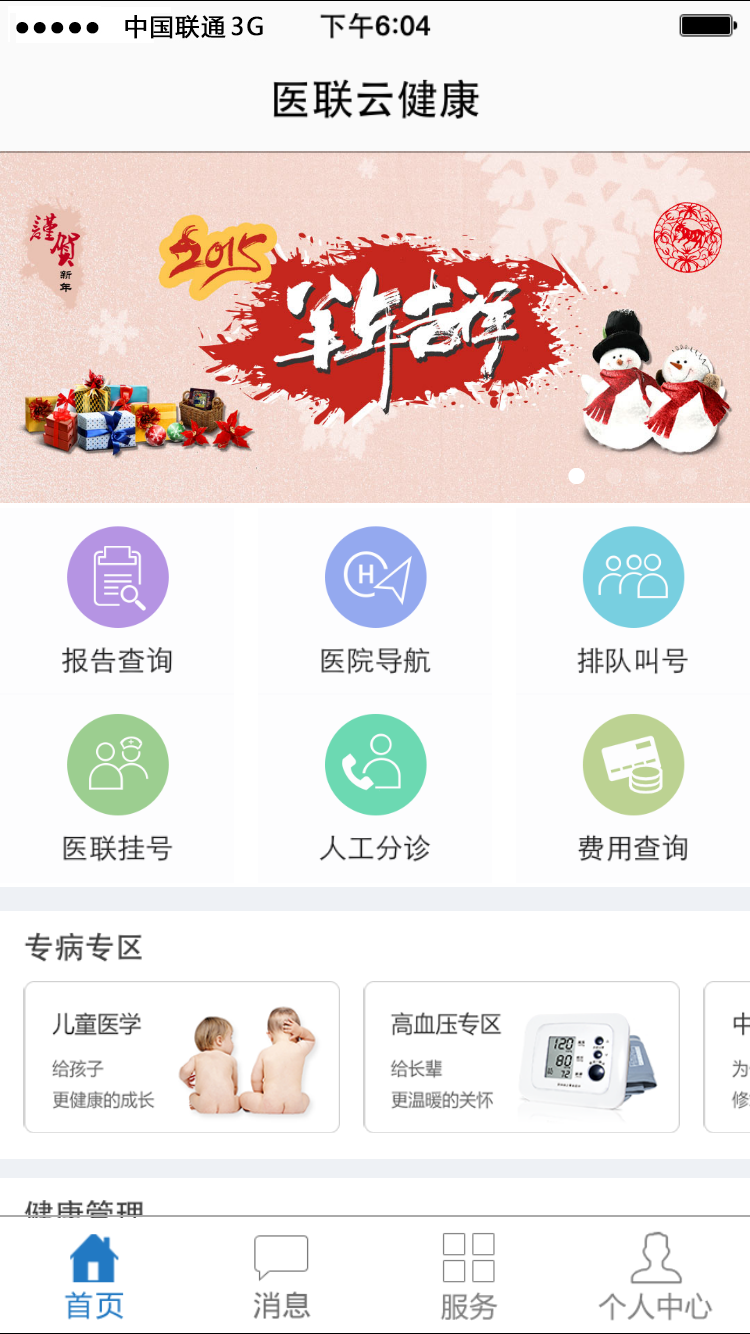Tap the 排队叫号 queue number icon

(632, 576)
